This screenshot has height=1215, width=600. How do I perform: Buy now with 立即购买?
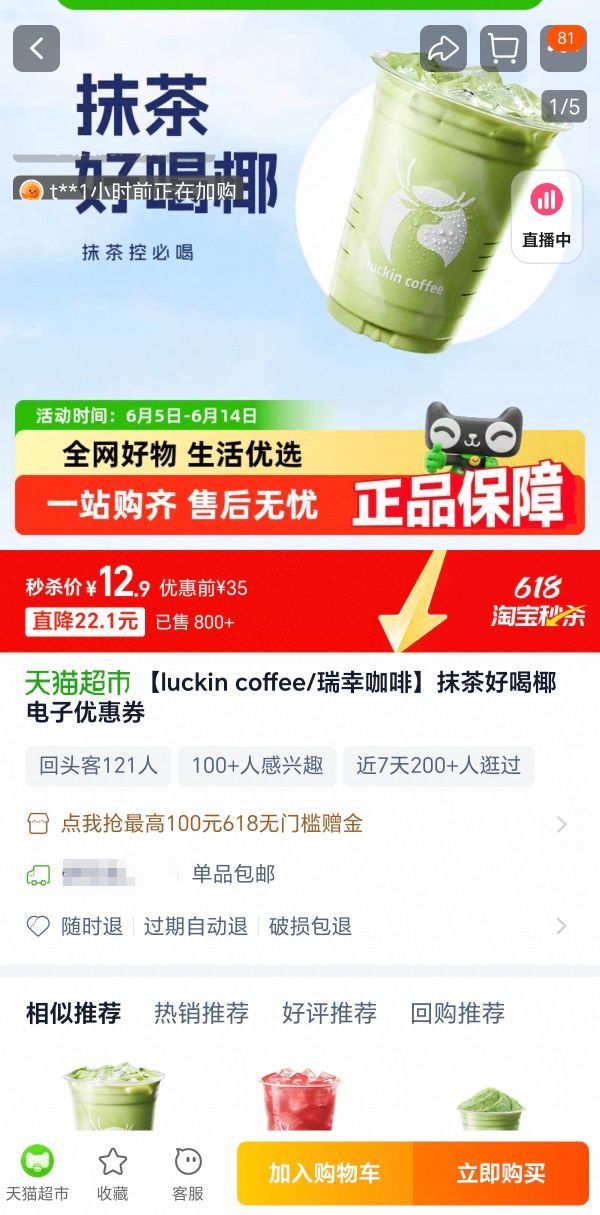tap(500, 1173)
